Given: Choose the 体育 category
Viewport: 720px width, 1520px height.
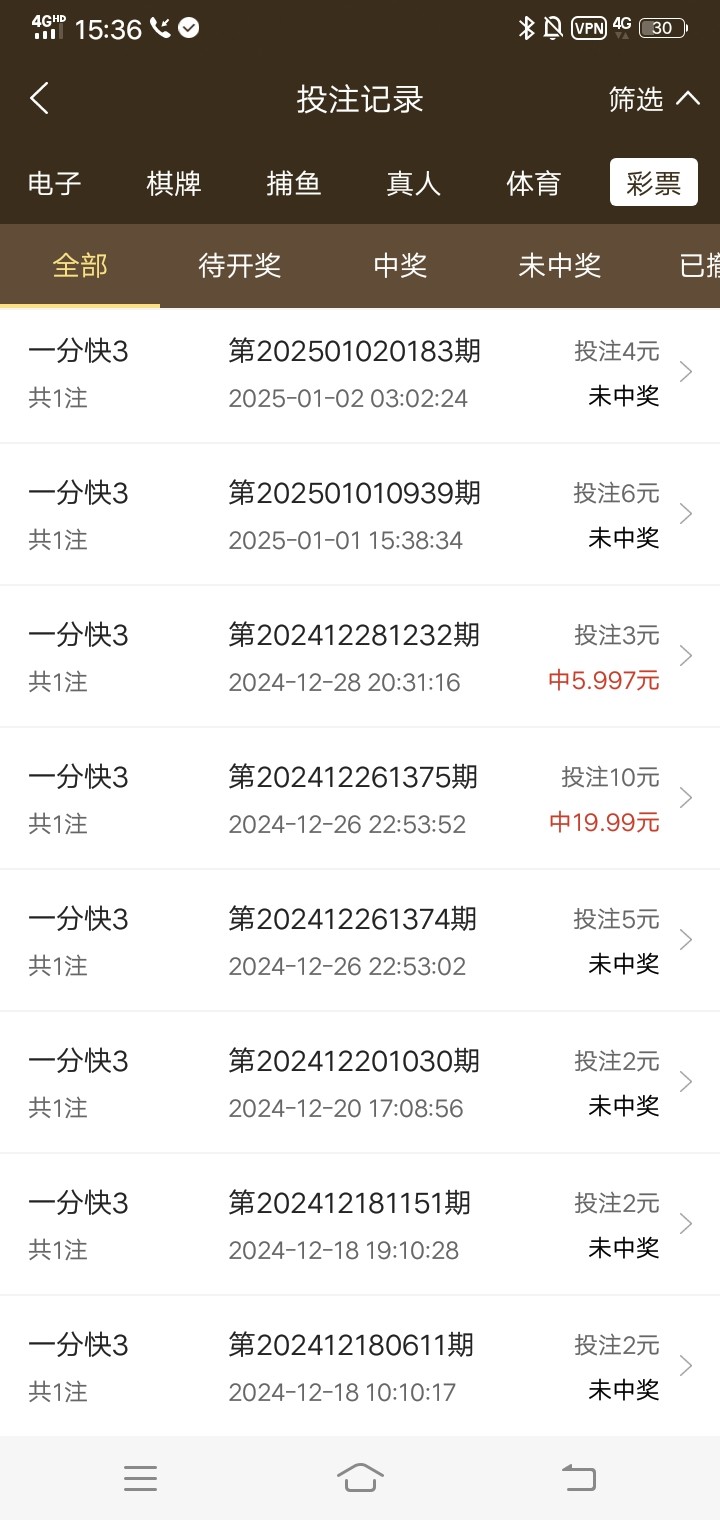Looking at the screenshot, I should point(533,184).
